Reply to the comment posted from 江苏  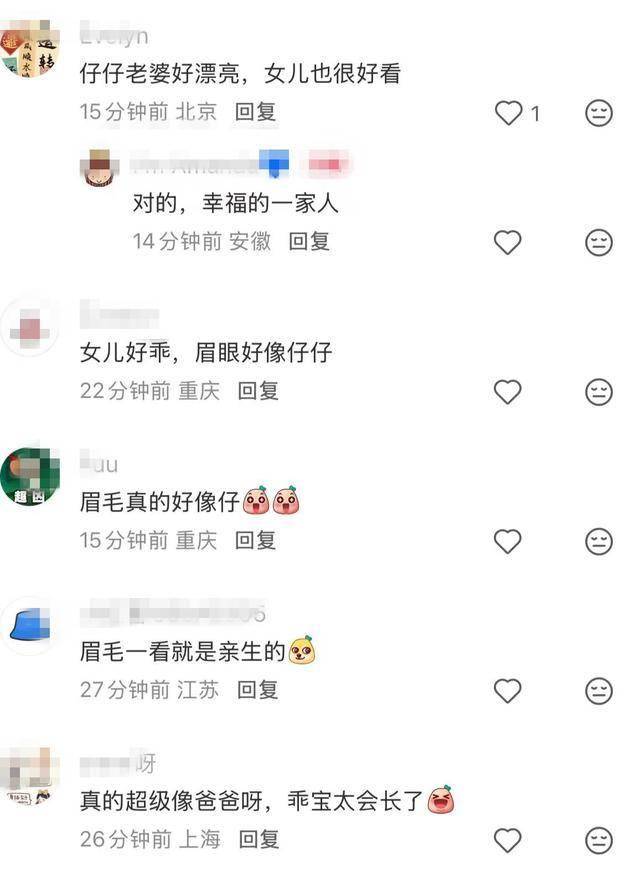pos(257,690)
